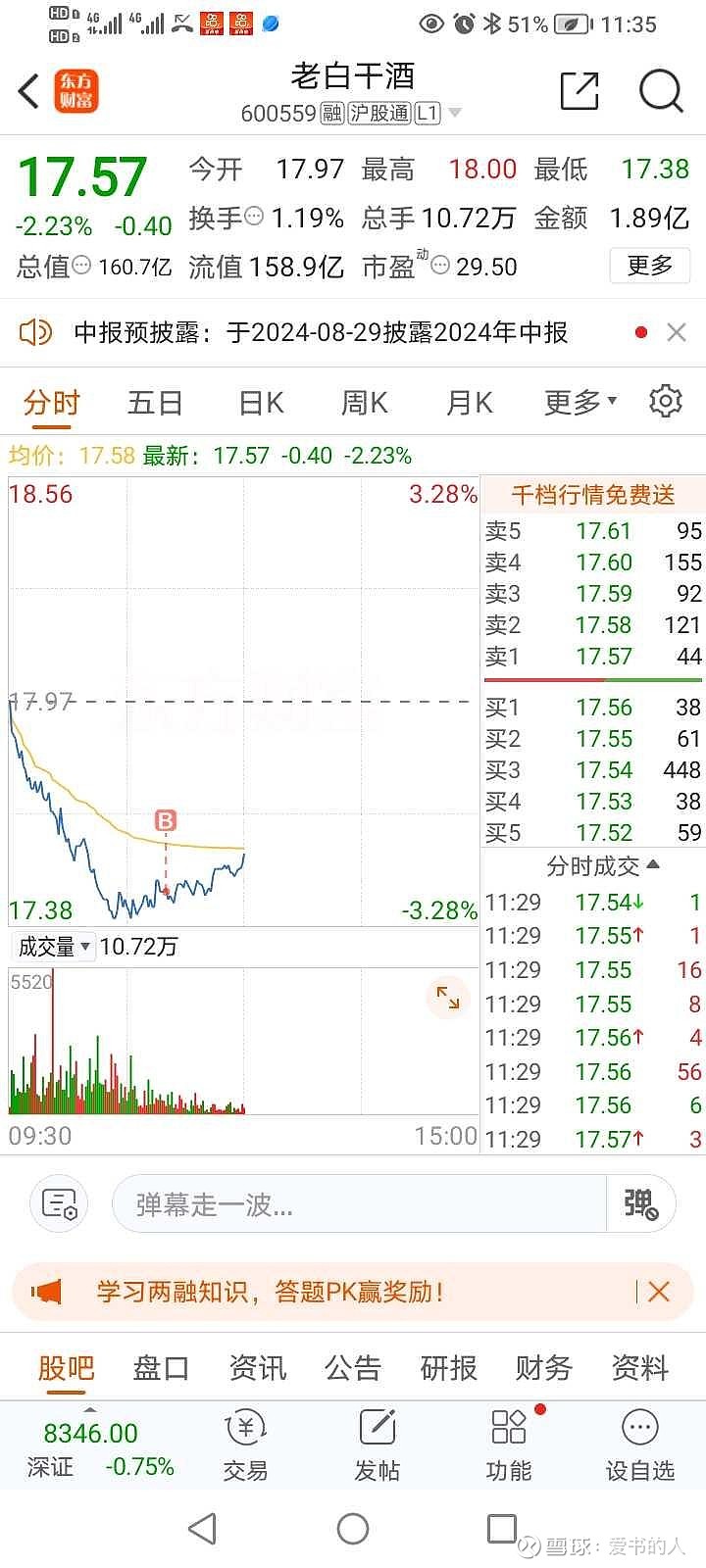Open 交易 in the bottom bar

tap(245, 1445)
